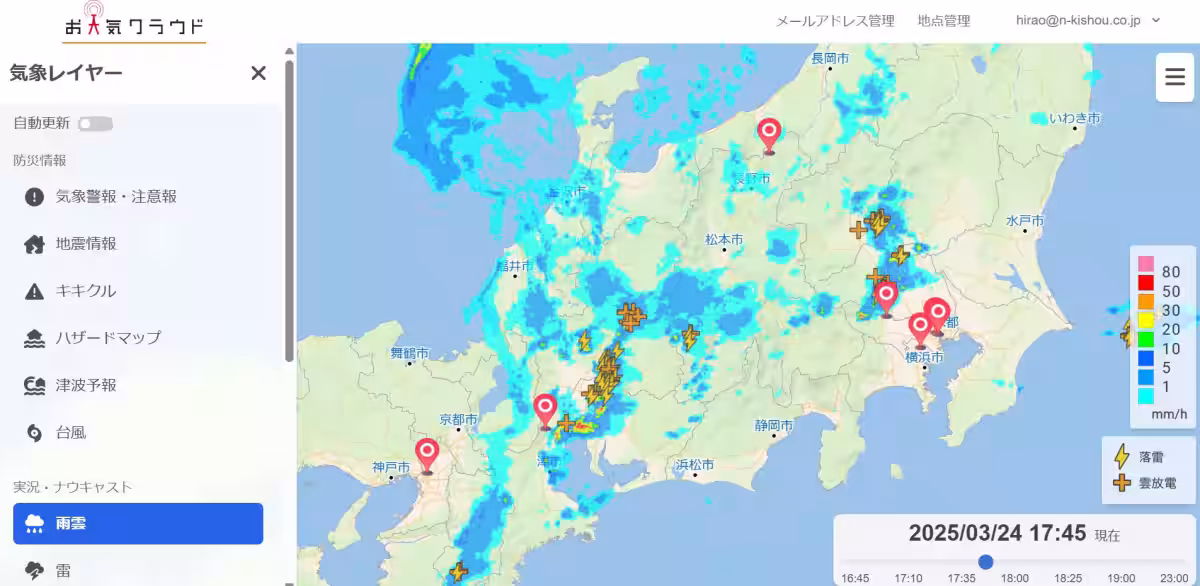Screen dimensions: 1200x586
Task: Select the 雨雲 rain cloud layer
Action: [138, 523]
